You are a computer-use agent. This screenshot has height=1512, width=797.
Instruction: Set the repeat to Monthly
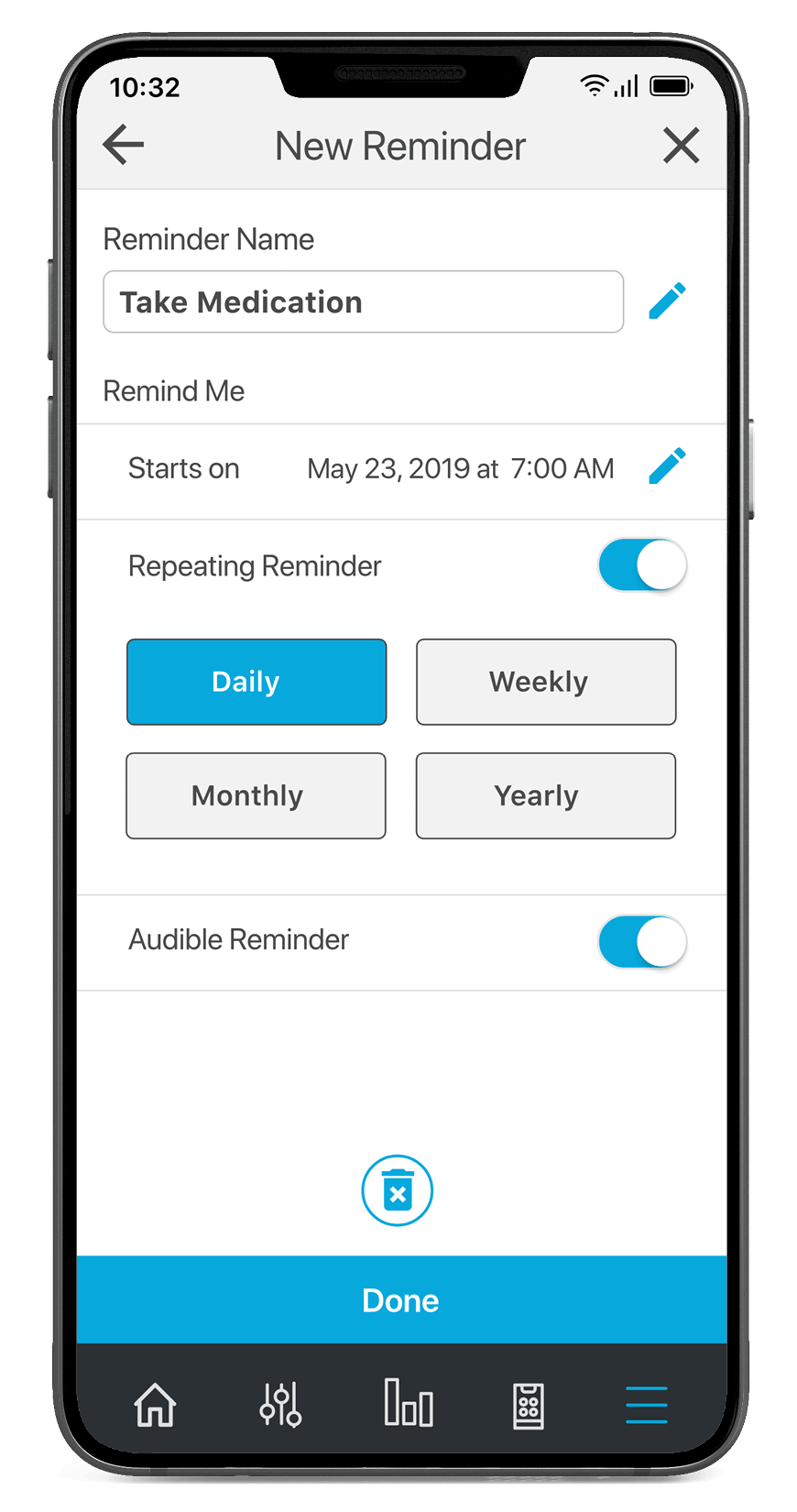(257, 795)
